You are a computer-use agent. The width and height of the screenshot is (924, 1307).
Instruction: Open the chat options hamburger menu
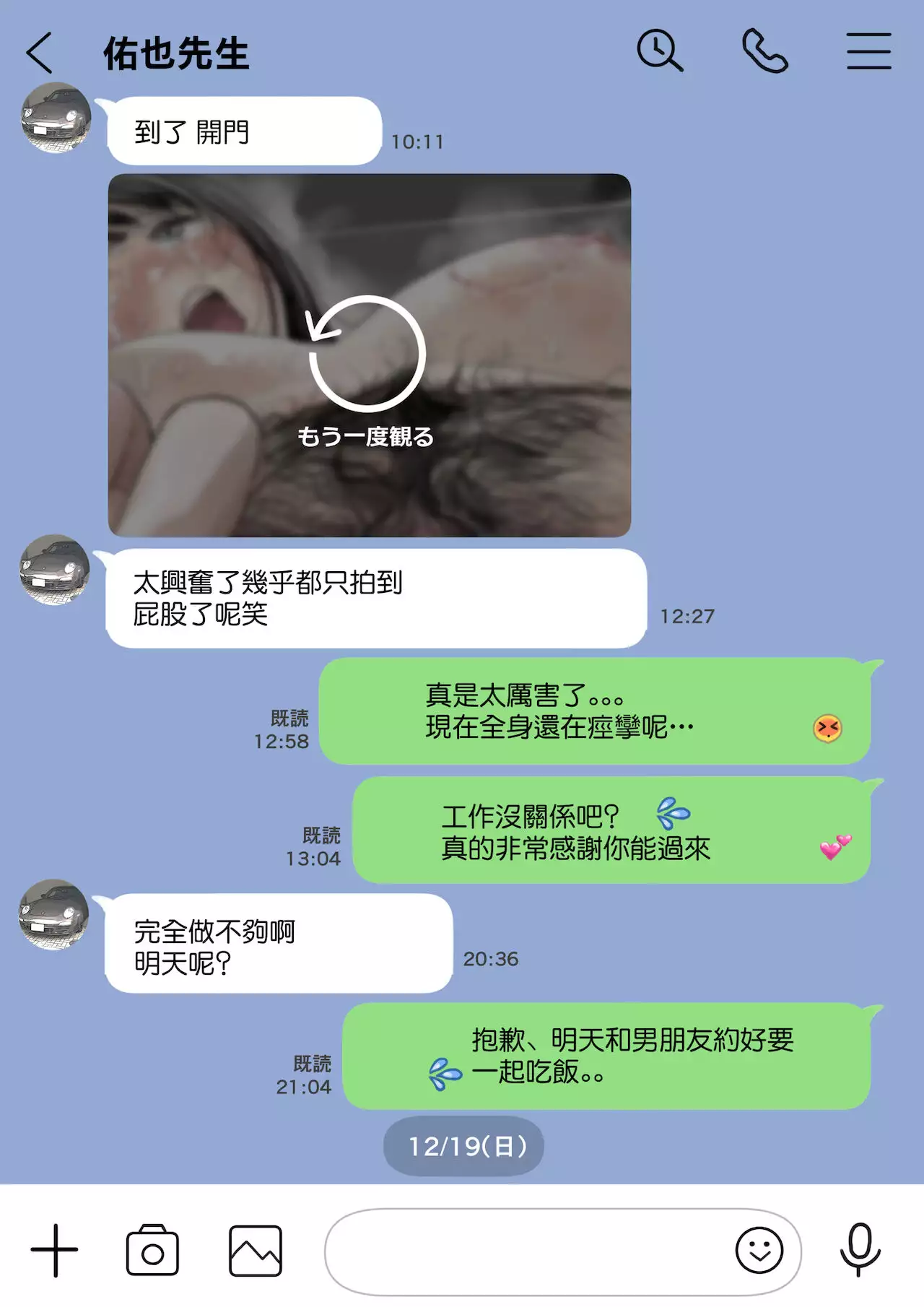868,51
